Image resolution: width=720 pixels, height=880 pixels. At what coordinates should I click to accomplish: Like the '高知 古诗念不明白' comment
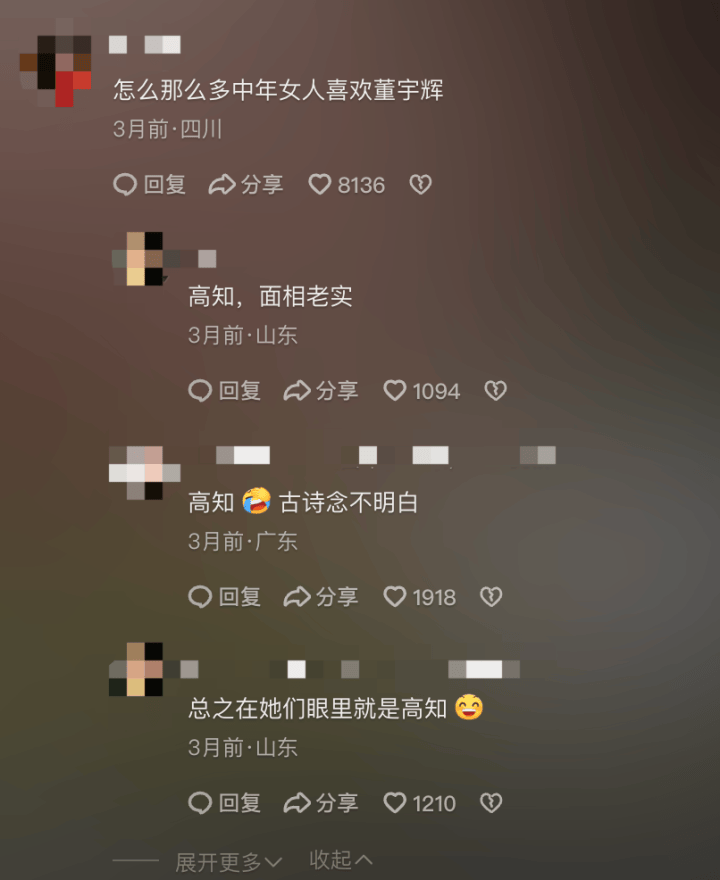[x=394, y=596]
